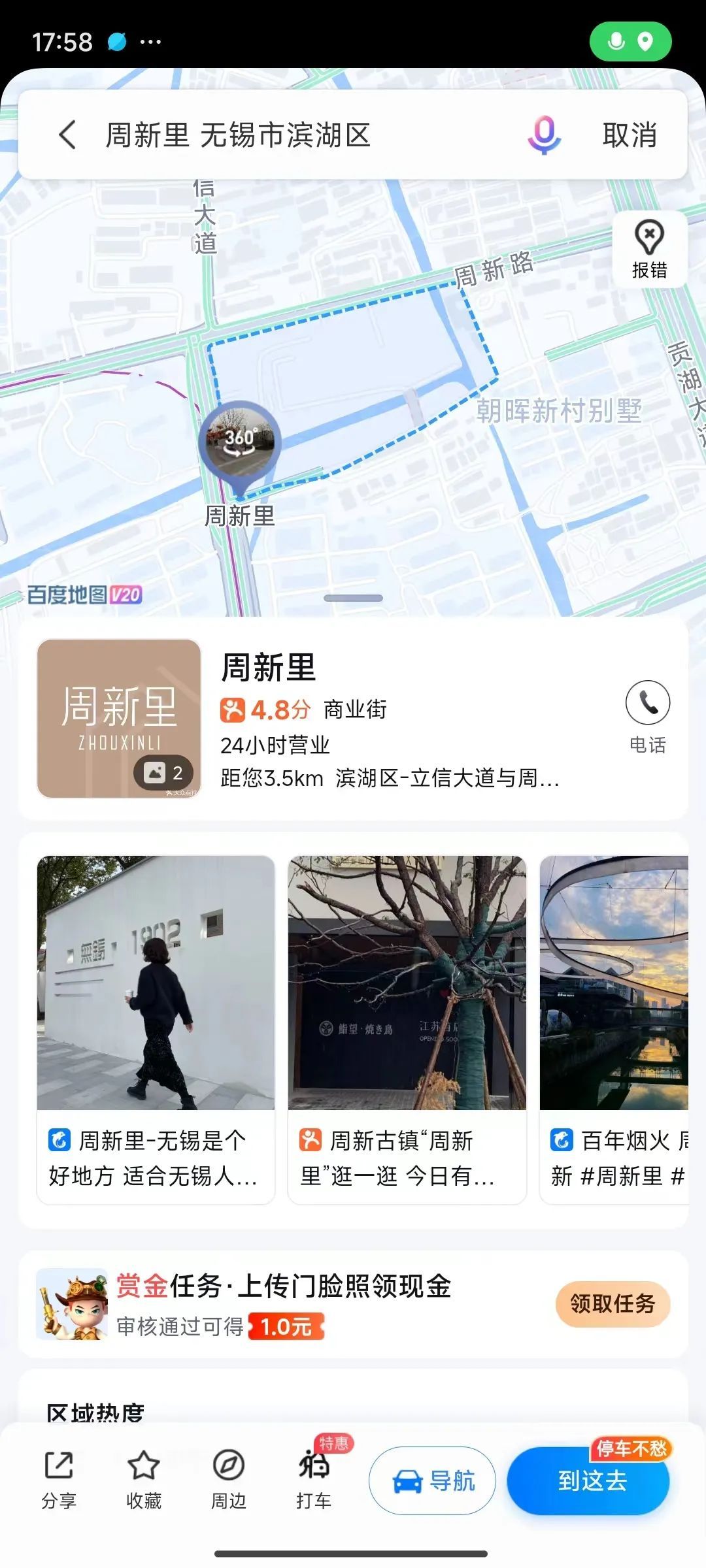Start driving navigation with 导航
706x1568 pixels.
click(x=432, y=1480)
